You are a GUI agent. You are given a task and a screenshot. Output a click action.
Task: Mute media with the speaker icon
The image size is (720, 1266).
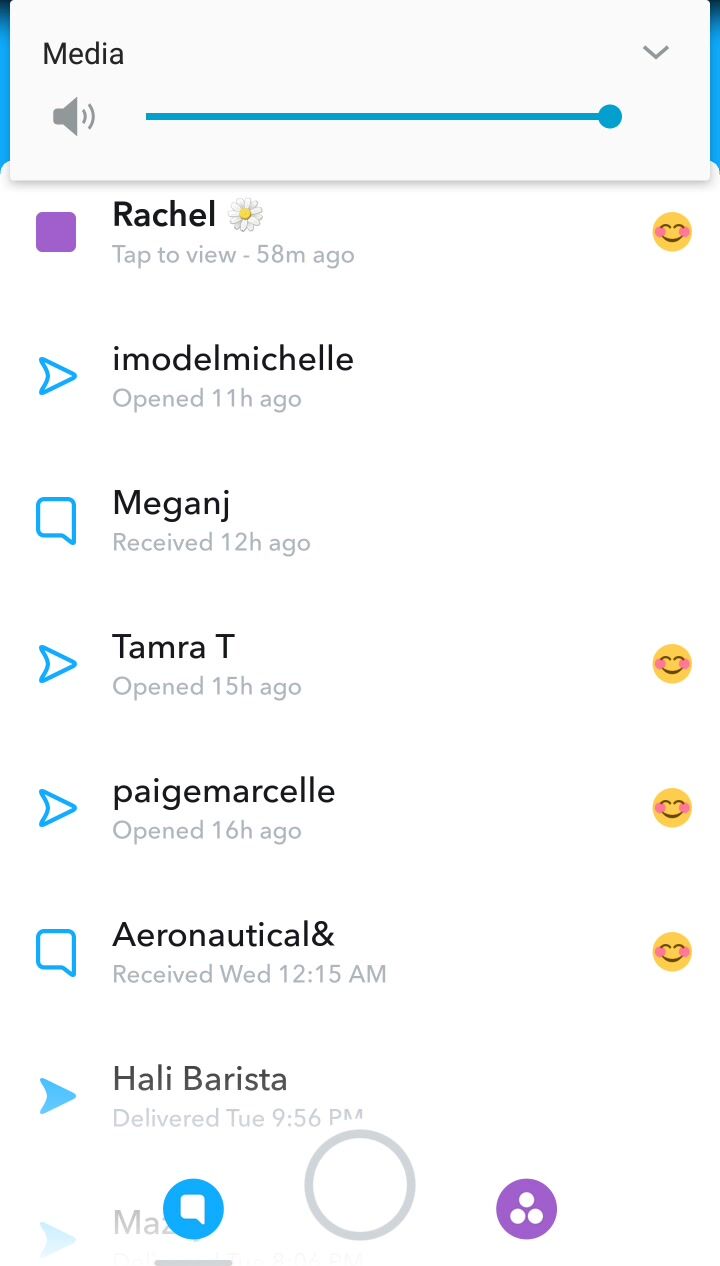point(73,118)
